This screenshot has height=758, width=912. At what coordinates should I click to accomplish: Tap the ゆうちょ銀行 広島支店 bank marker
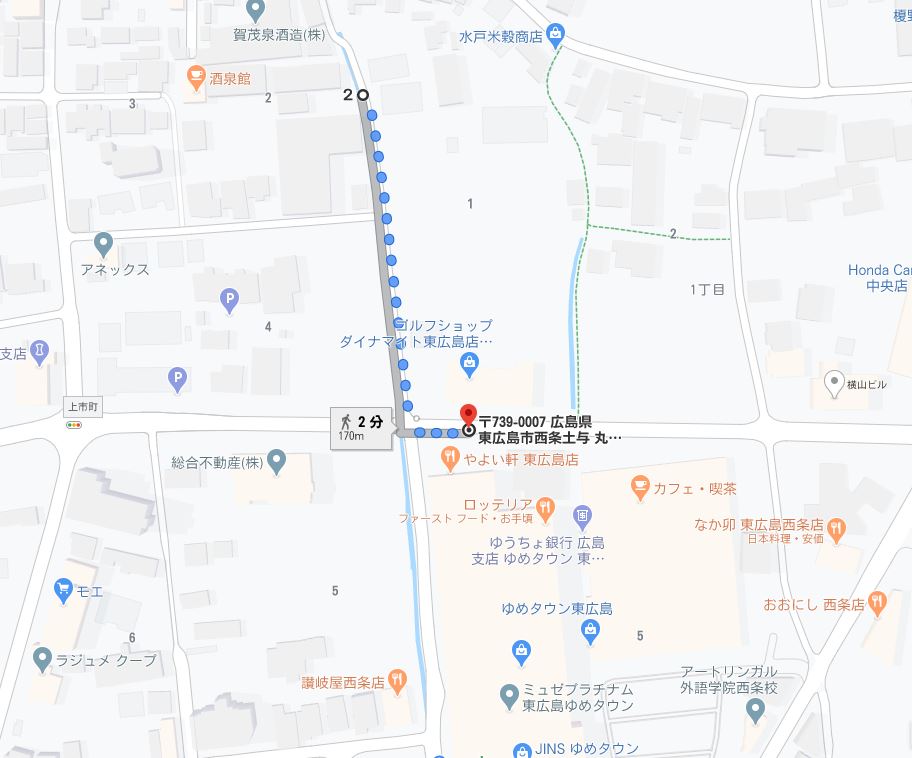tap(583, 516)
